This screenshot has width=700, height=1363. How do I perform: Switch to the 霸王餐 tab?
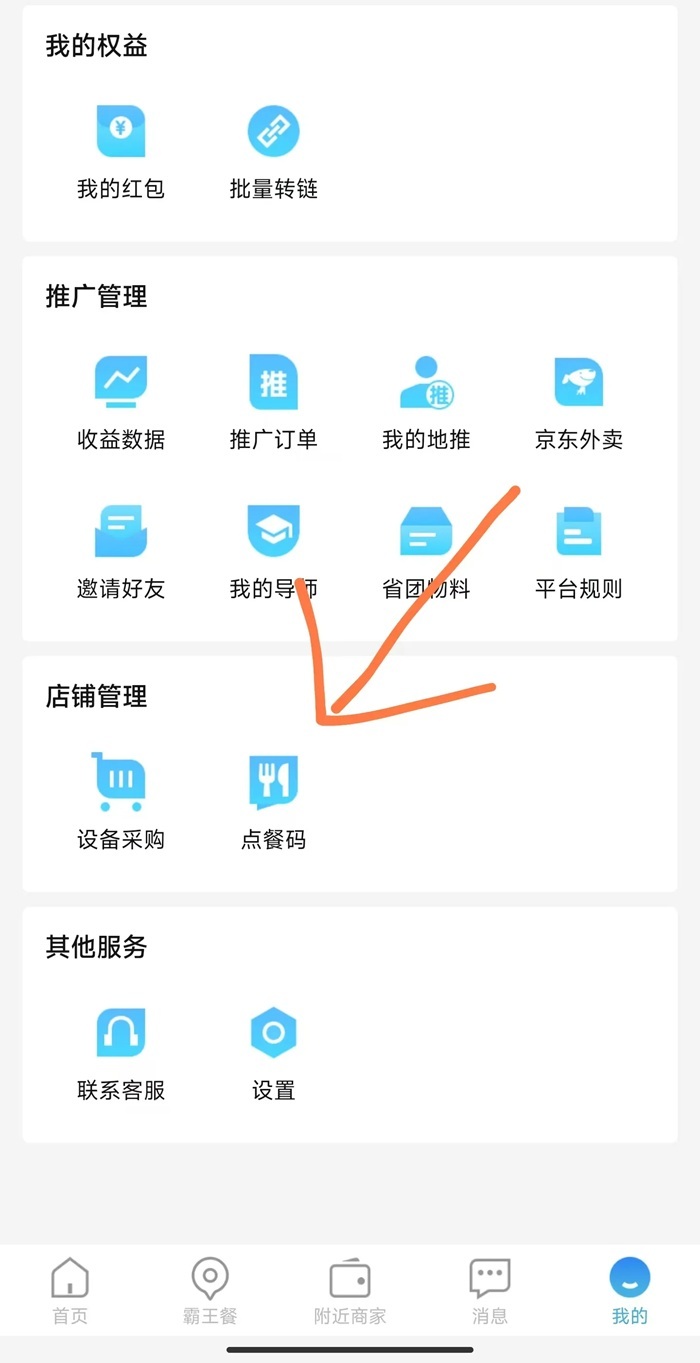click(210, 1291)
